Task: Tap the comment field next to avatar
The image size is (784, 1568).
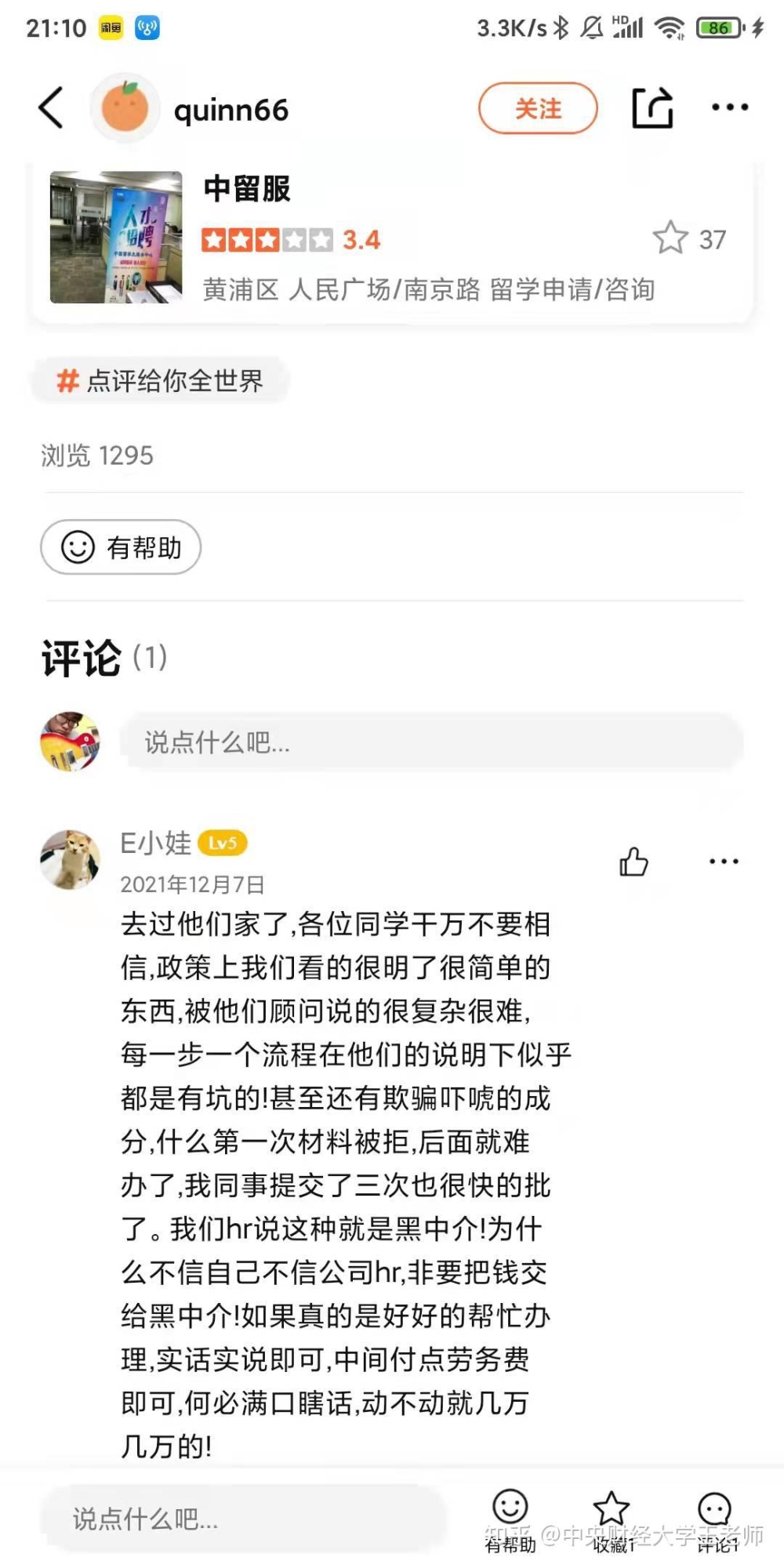Action: point(431,742)
